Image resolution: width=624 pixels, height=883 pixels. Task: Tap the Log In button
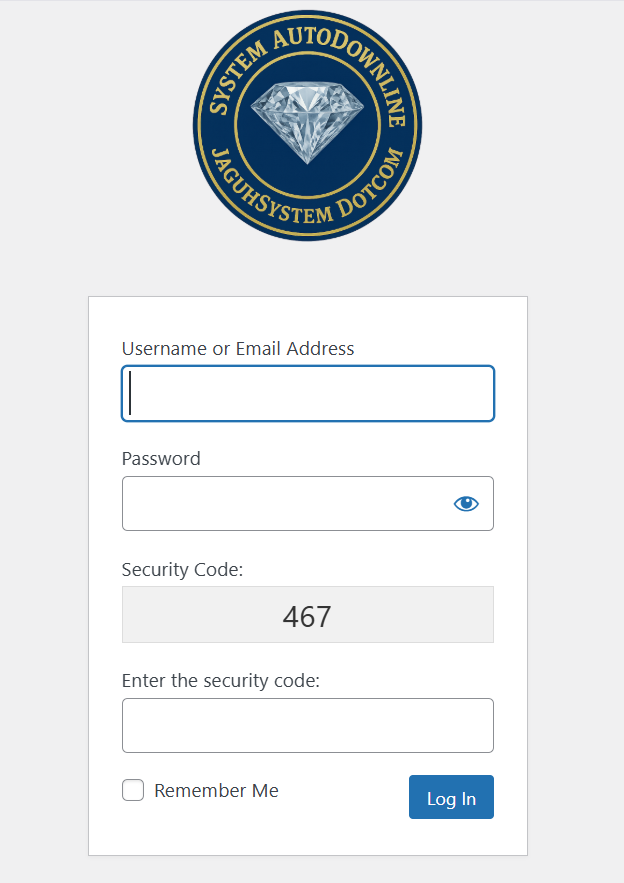click(x=451, y=797)
